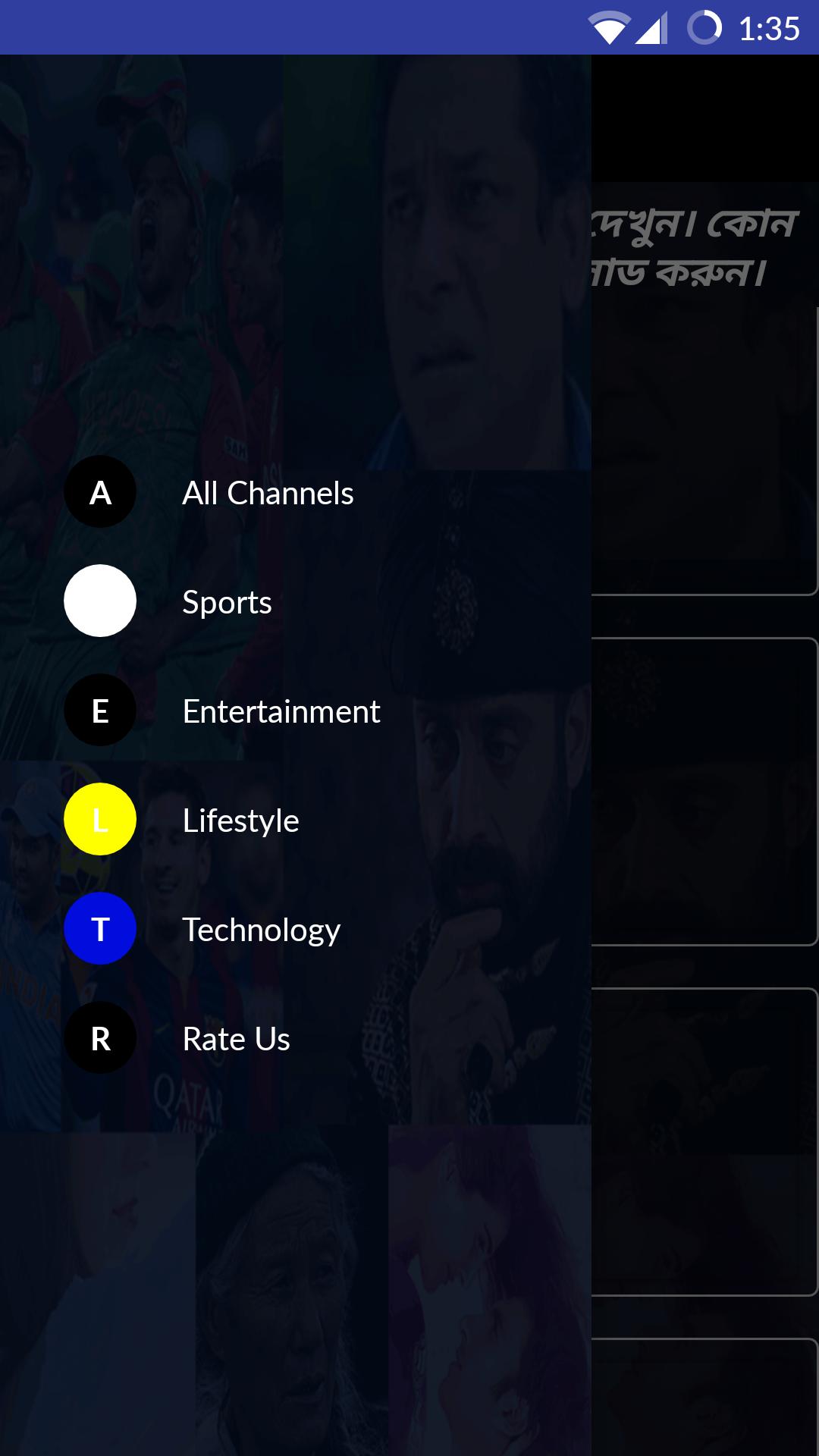The image size is (819, 1456).
Task: Open All Channels from the drawer
Action: pos(267,493)
